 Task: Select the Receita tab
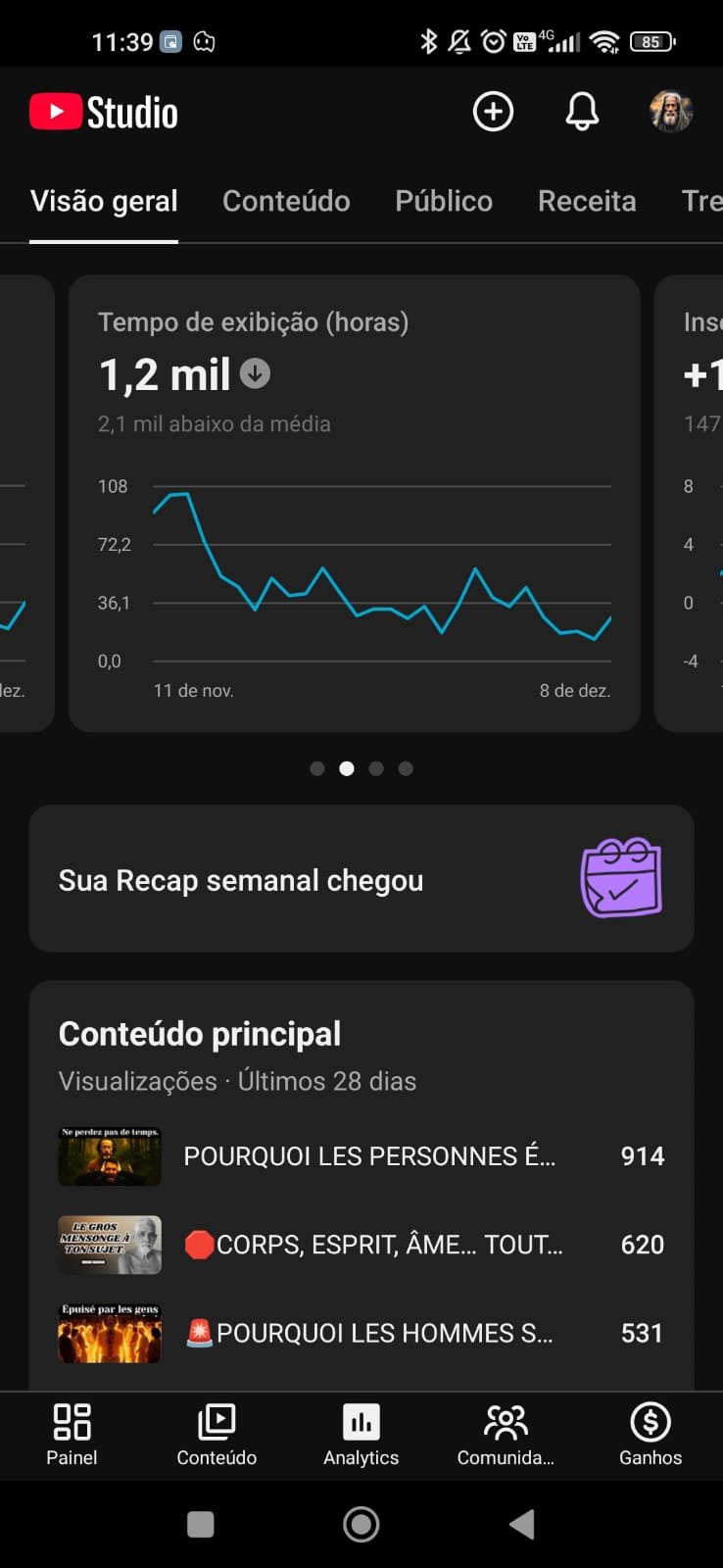[587, 201]
